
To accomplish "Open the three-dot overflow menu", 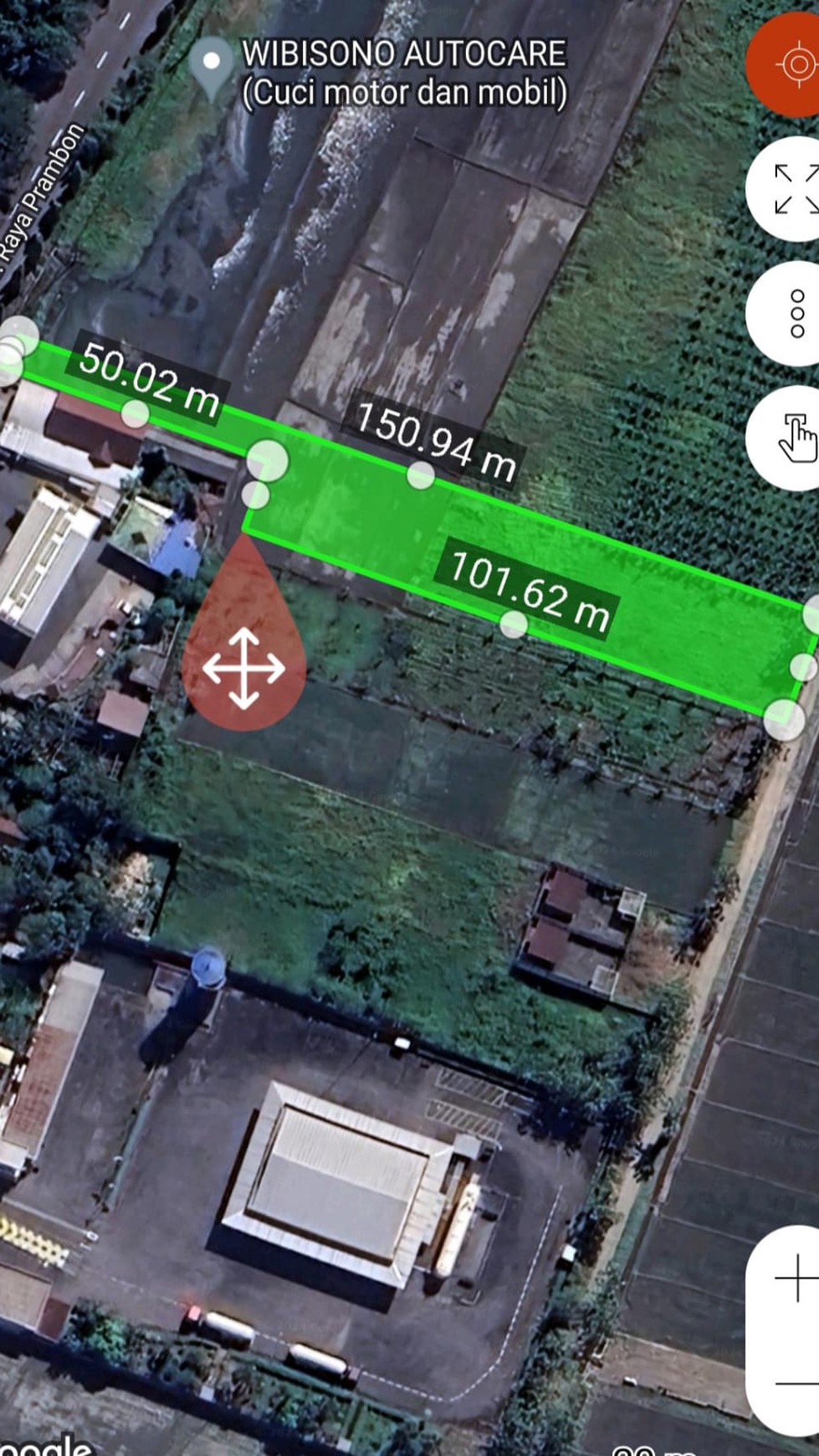I will pyautogui.click(x=796, y=314).
